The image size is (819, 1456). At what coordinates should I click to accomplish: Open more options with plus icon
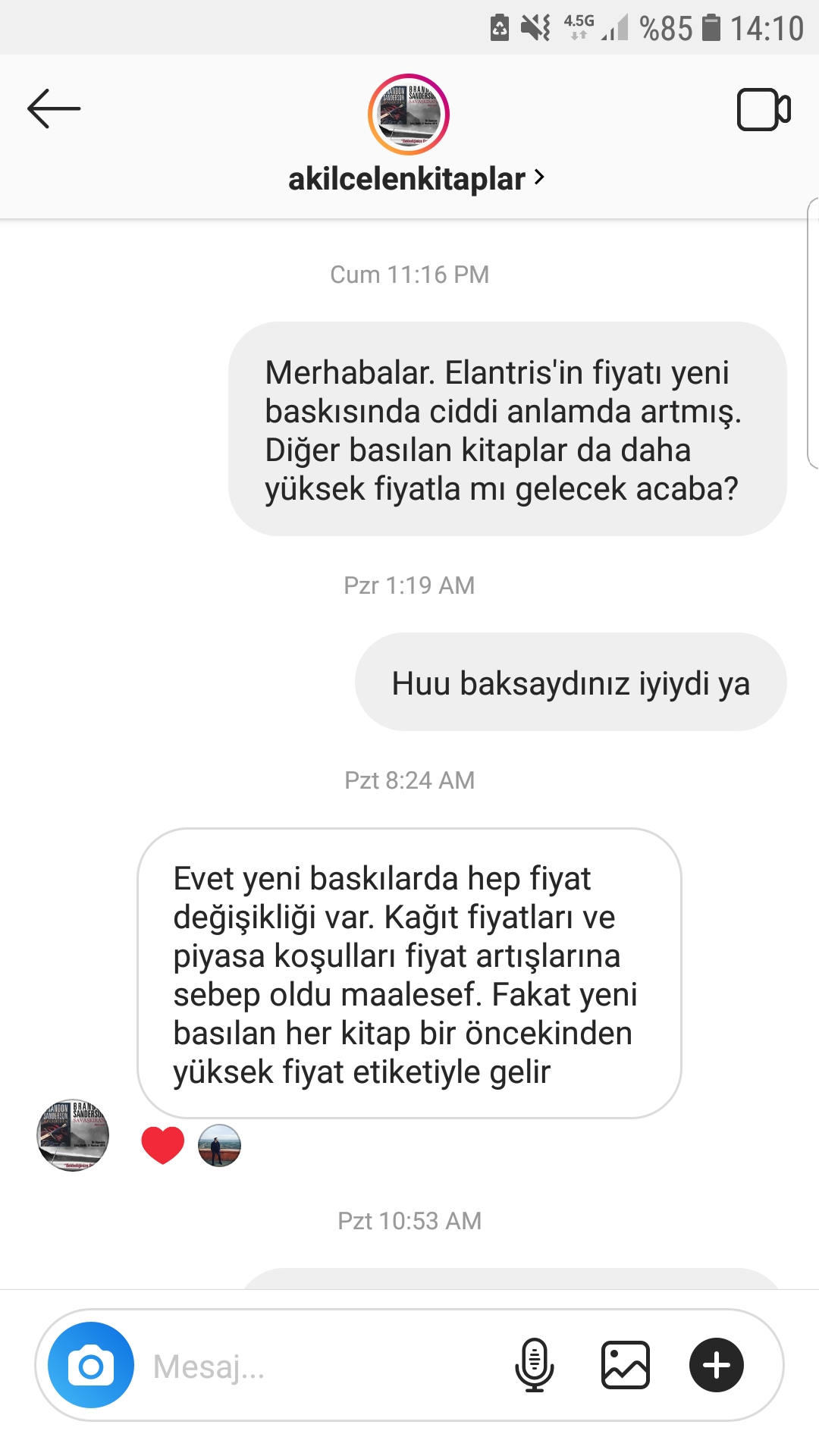tap(717, 1365)
